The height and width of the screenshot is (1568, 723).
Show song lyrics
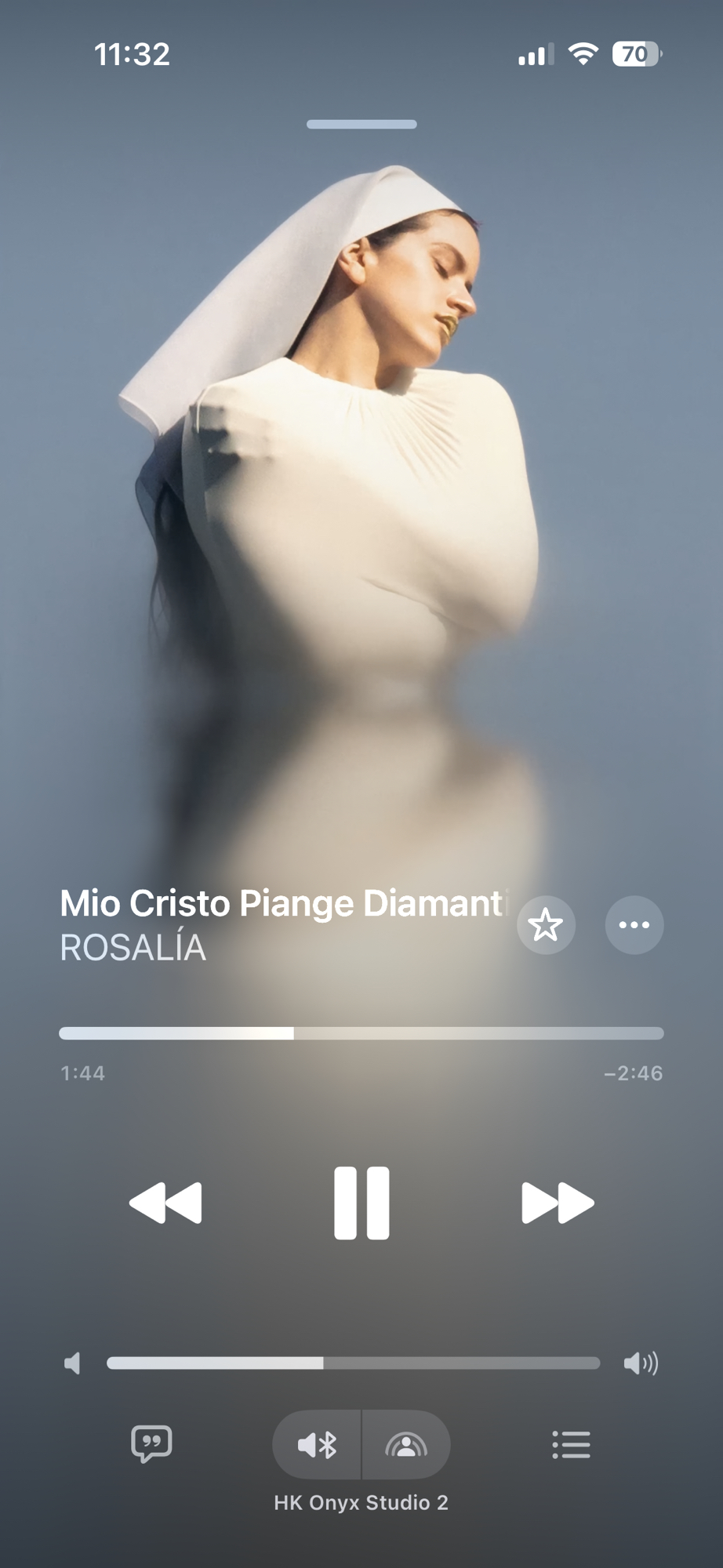(151, 1444)
